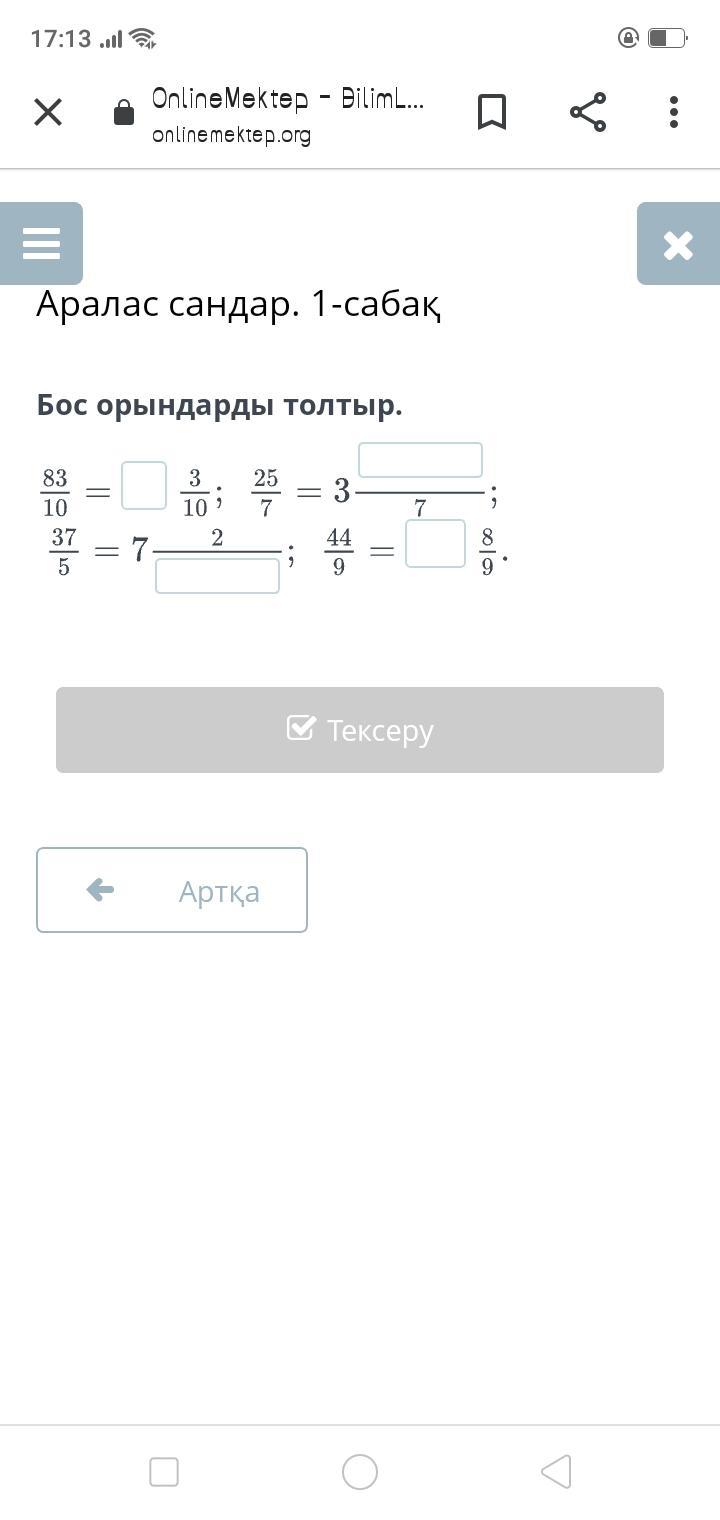Select the blank box before 8/9
This screenshot has height=1520, width=720.
(435, 544)
